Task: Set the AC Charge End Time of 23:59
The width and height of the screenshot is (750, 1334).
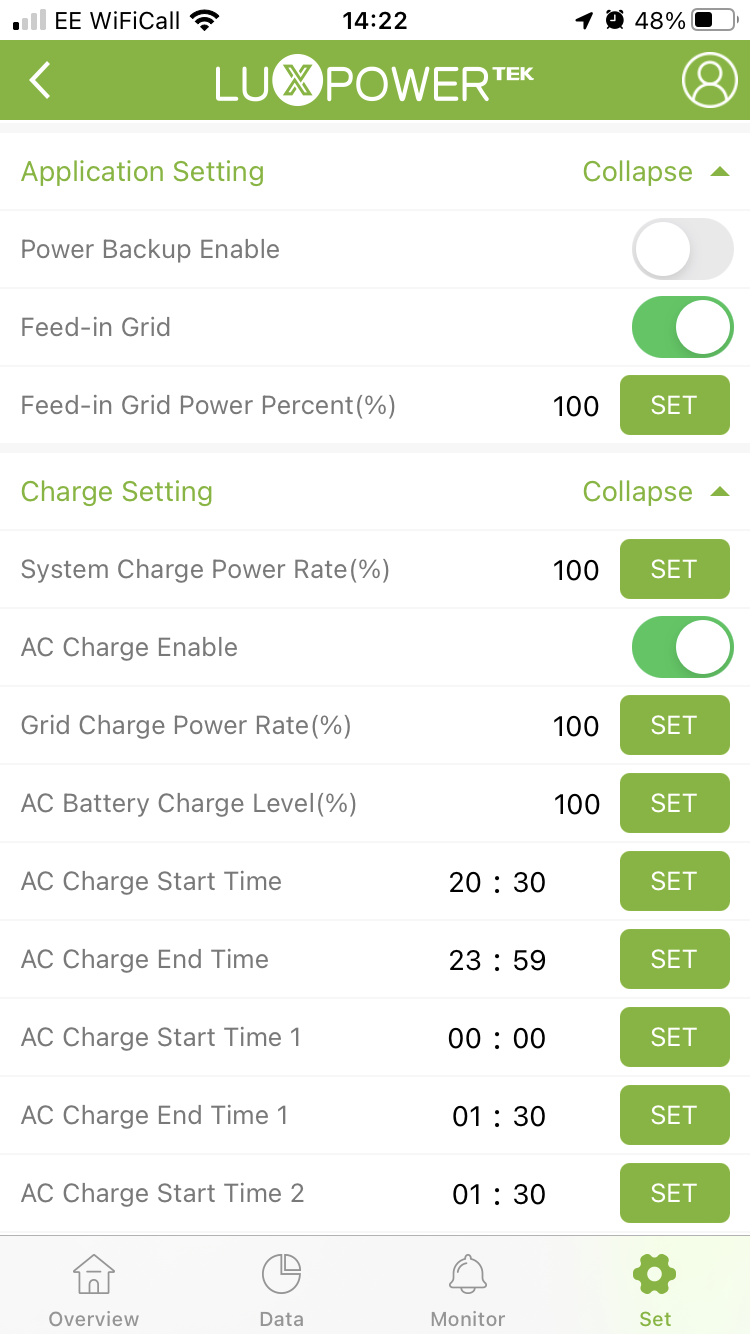Action: pos(675,959)
